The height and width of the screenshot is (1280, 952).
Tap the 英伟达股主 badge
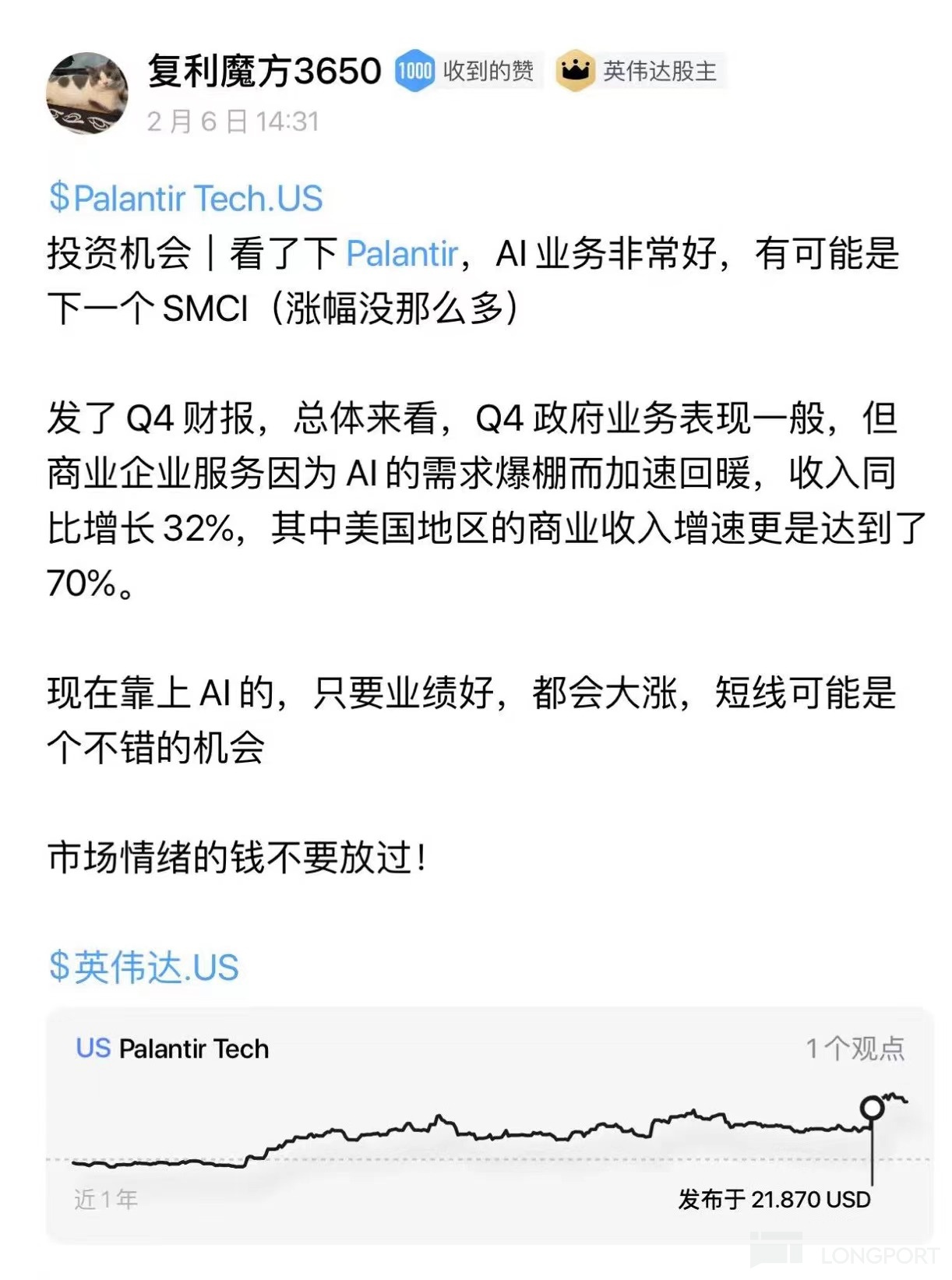click(640, 72)
